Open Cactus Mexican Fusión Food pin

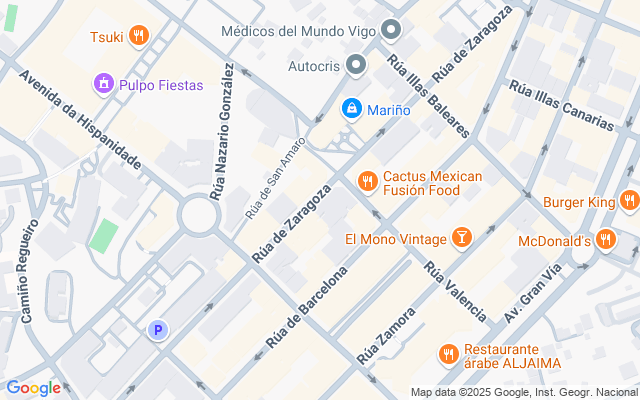[x=368, y=182]
